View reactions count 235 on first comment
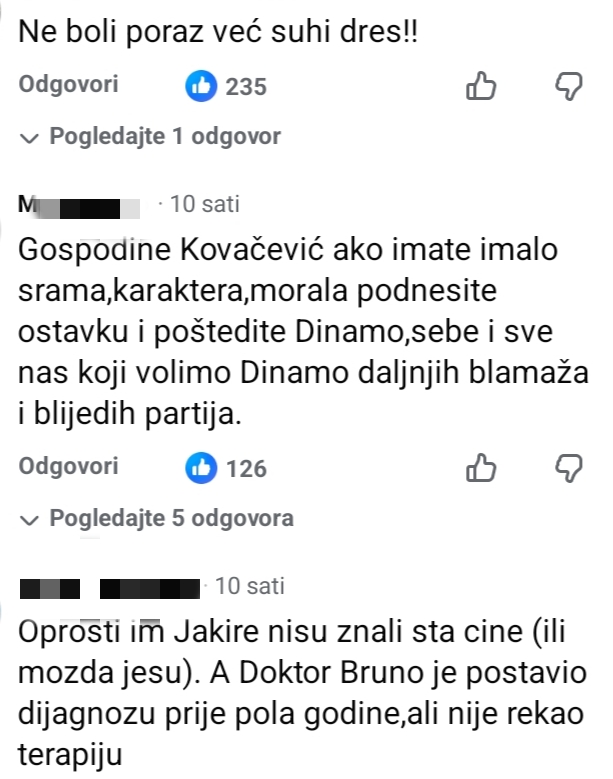Image resolution: width=613 pixels, height=779 pixels. (228, 87)
